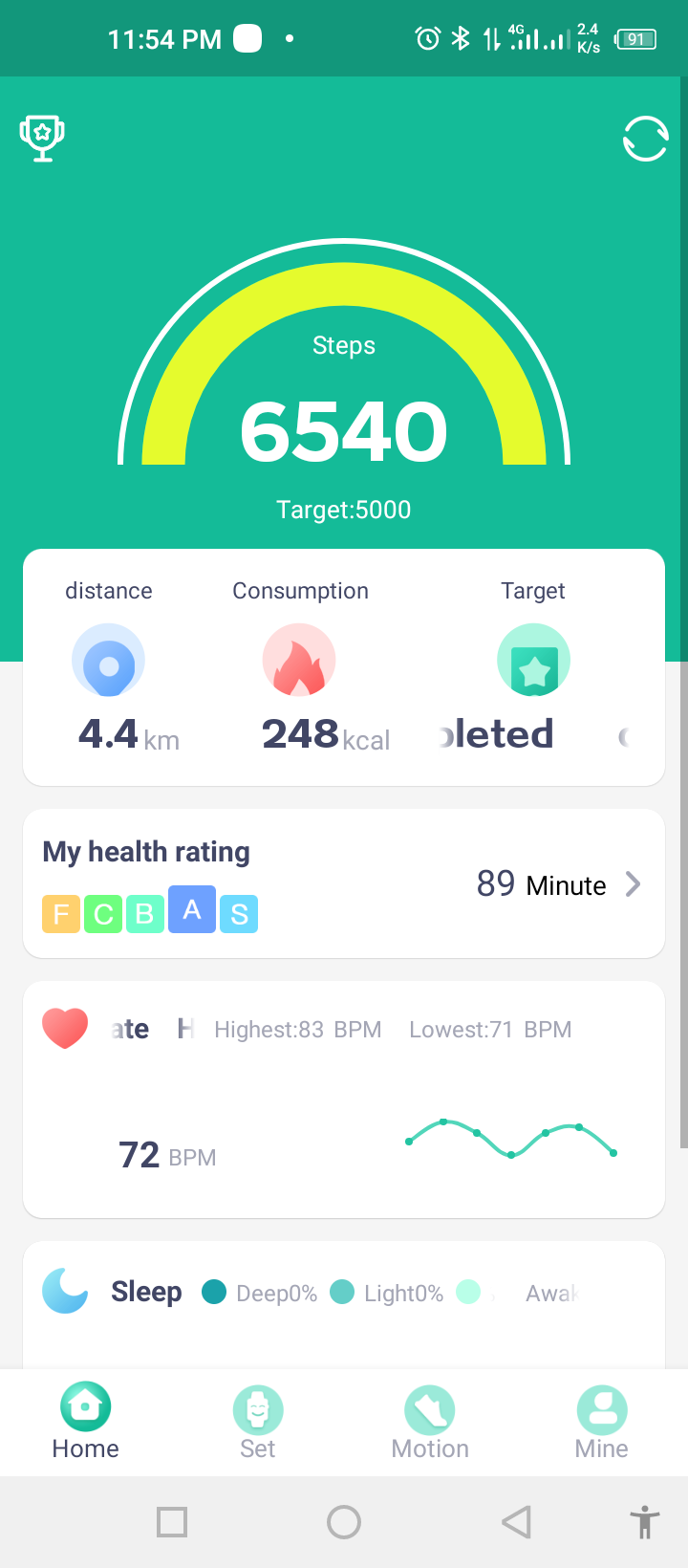Select the Home tab
Image resolution: width=688 pixels, height=1568 pixels.
point(86,1423)
